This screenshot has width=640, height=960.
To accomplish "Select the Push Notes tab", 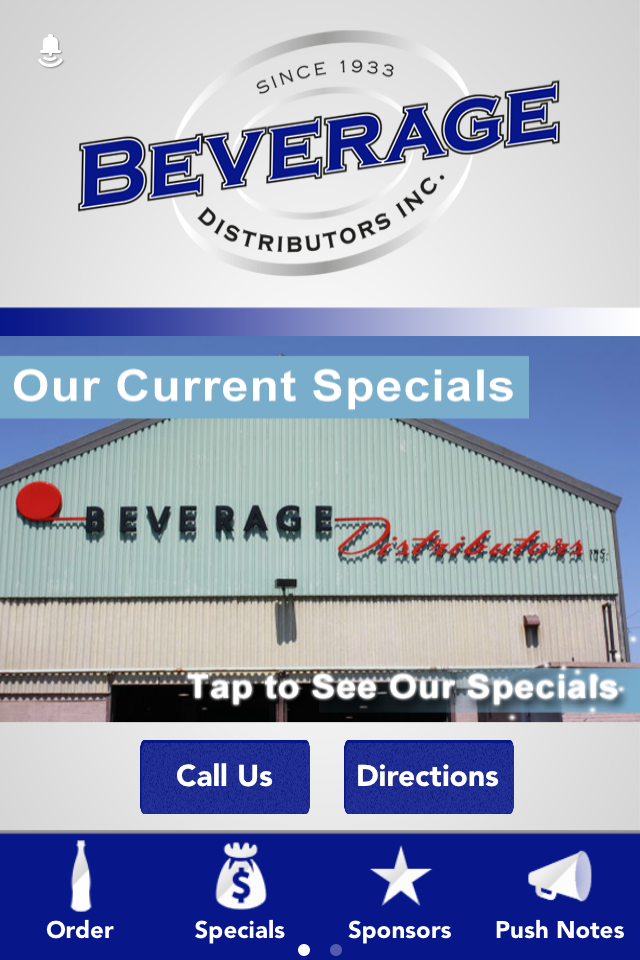I will coord(560,893).
